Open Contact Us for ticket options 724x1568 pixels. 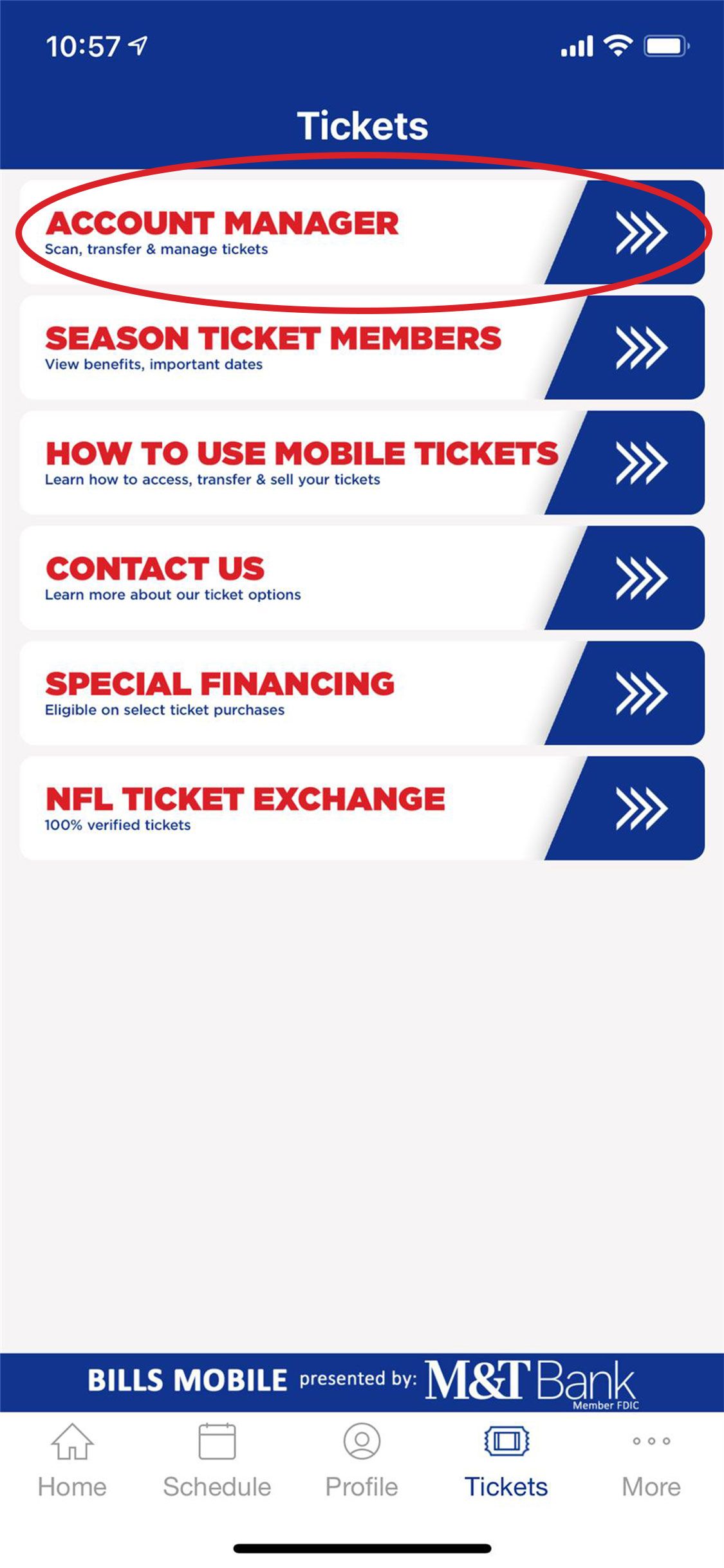(x=362, y=578)
